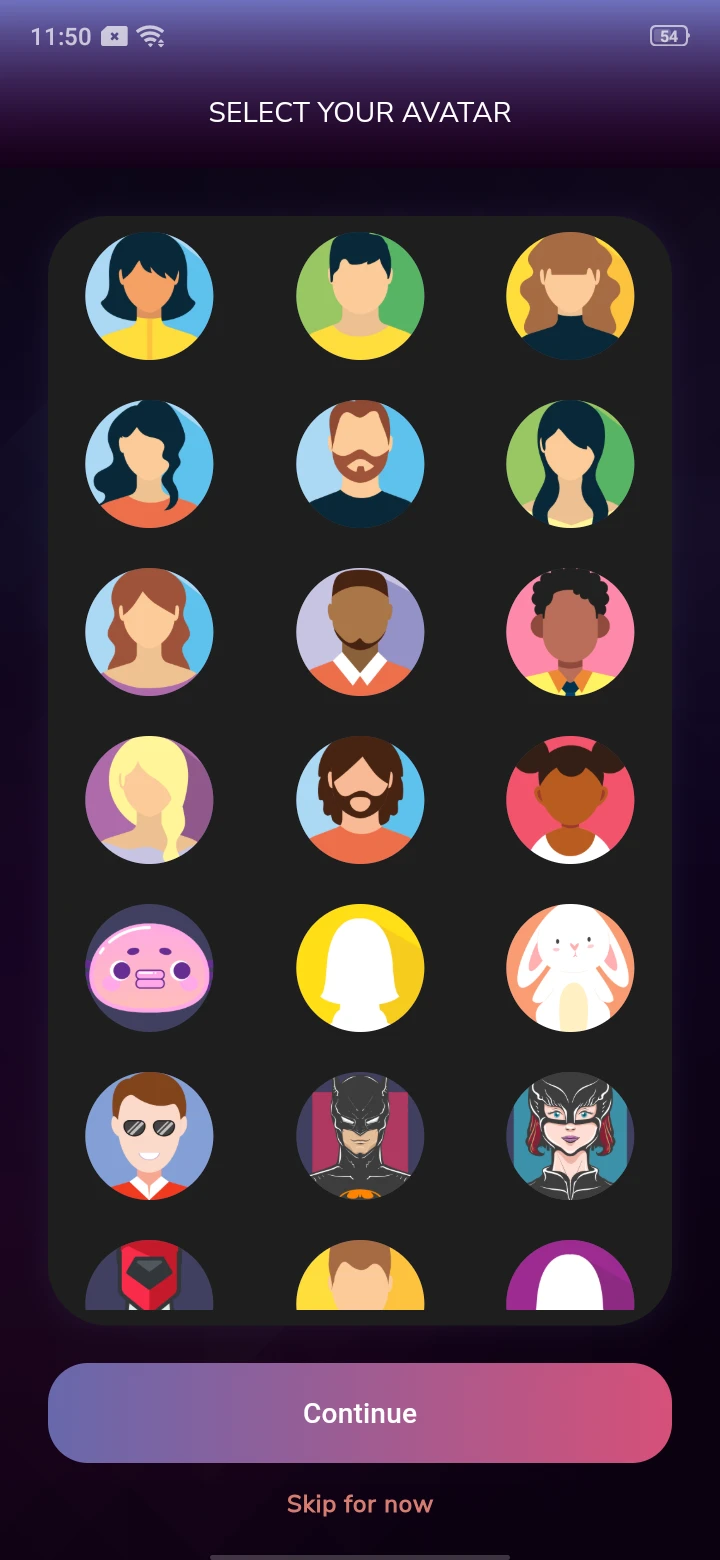
Task: Pick the cat-masked woman avatar
Action: coord(570,1136)
